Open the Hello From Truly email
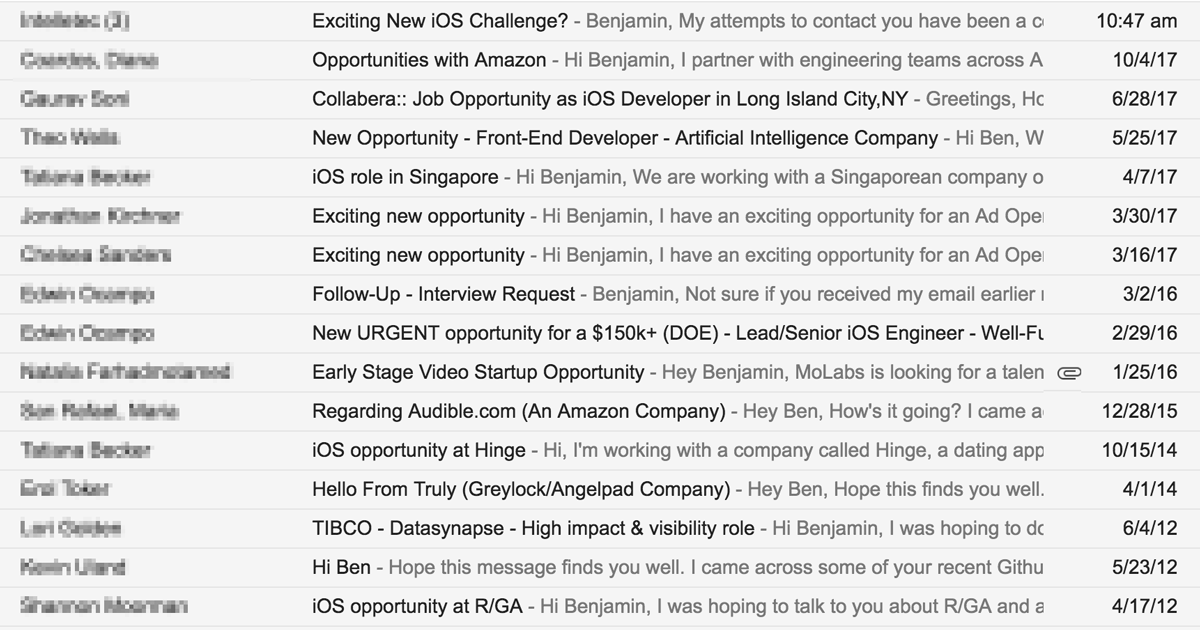The width and height of the screenshot is (1200, 630). click(521, 489)
